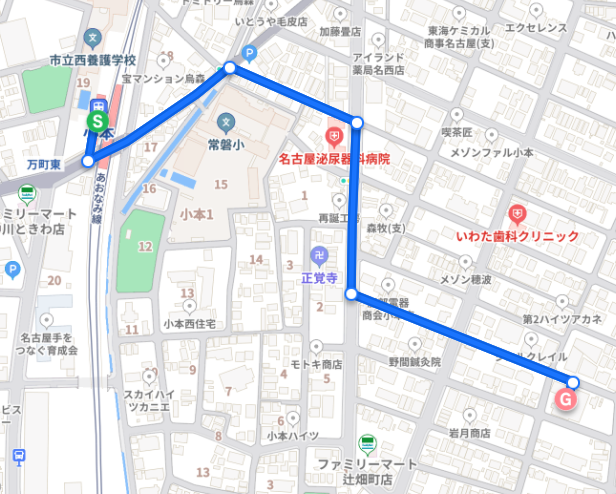Select the 小本西住宅 location pin
Screen dimensions: 616x494
click(x=189, y=307)
